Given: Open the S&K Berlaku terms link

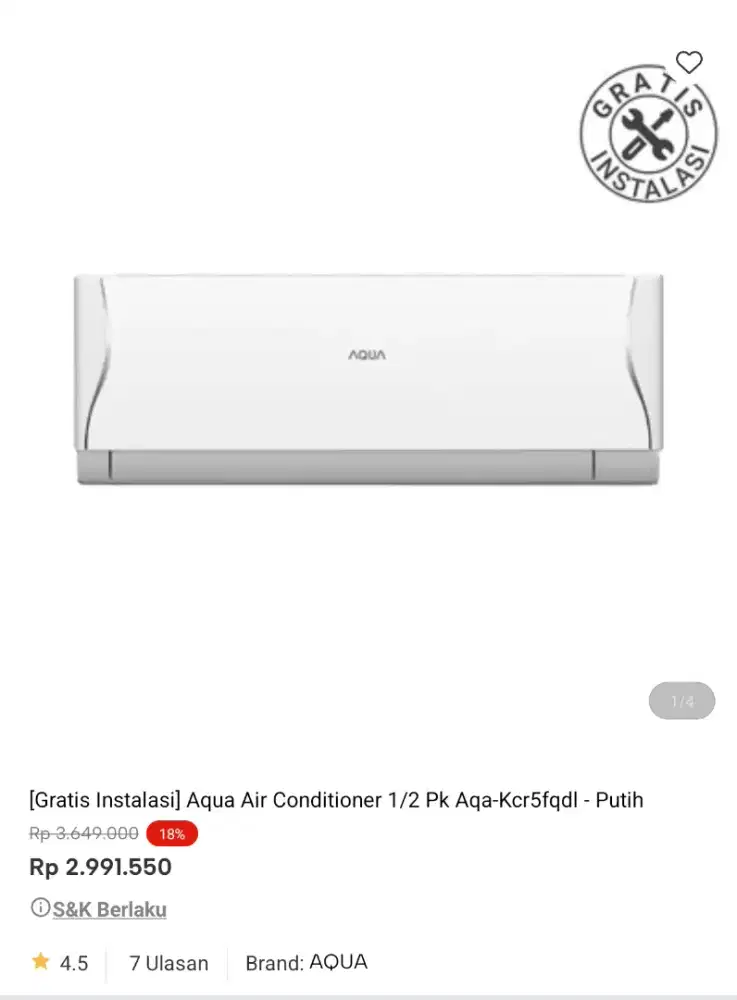Looking at the screenshot, I should tap(109, 909).
